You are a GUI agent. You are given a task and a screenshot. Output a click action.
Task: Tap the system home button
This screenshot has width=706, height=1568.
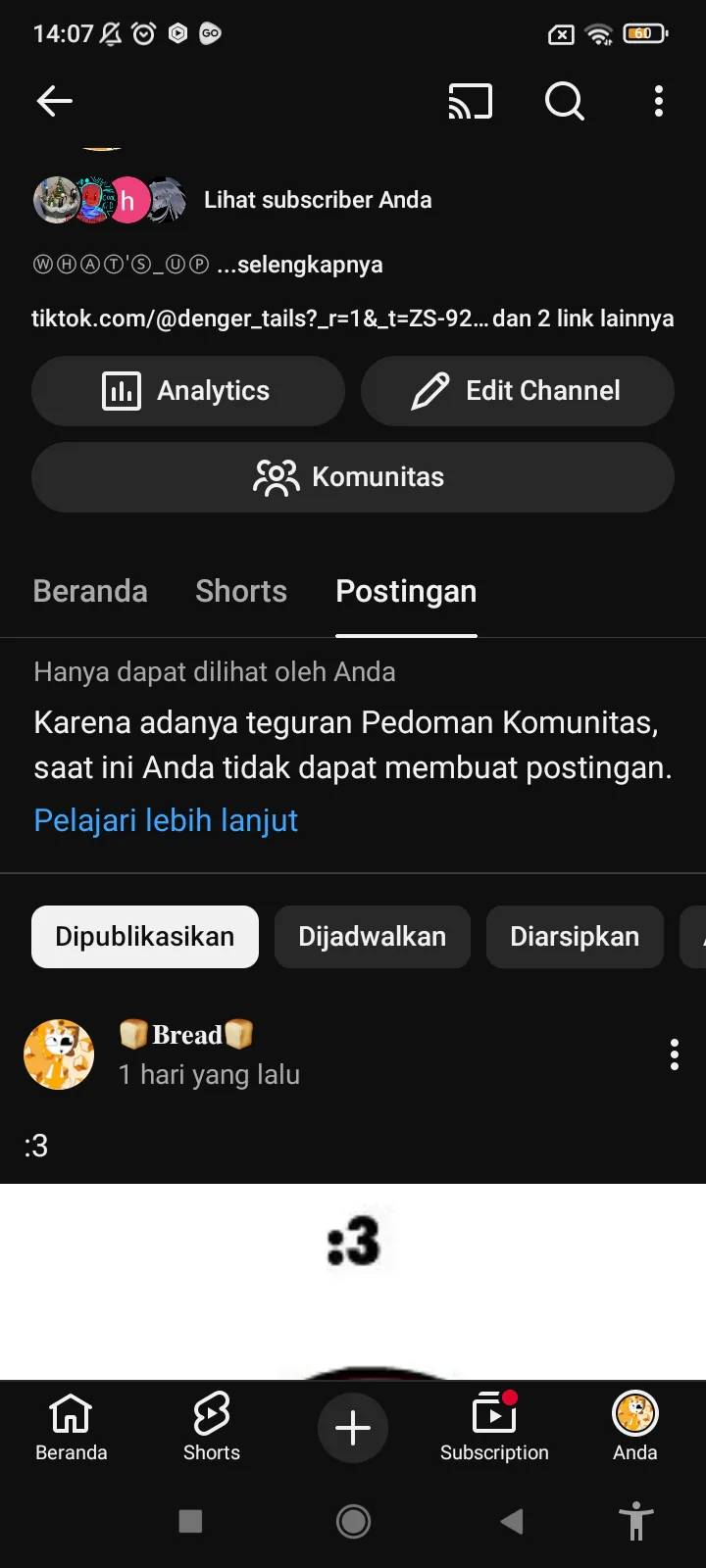tap(353, 1521)
